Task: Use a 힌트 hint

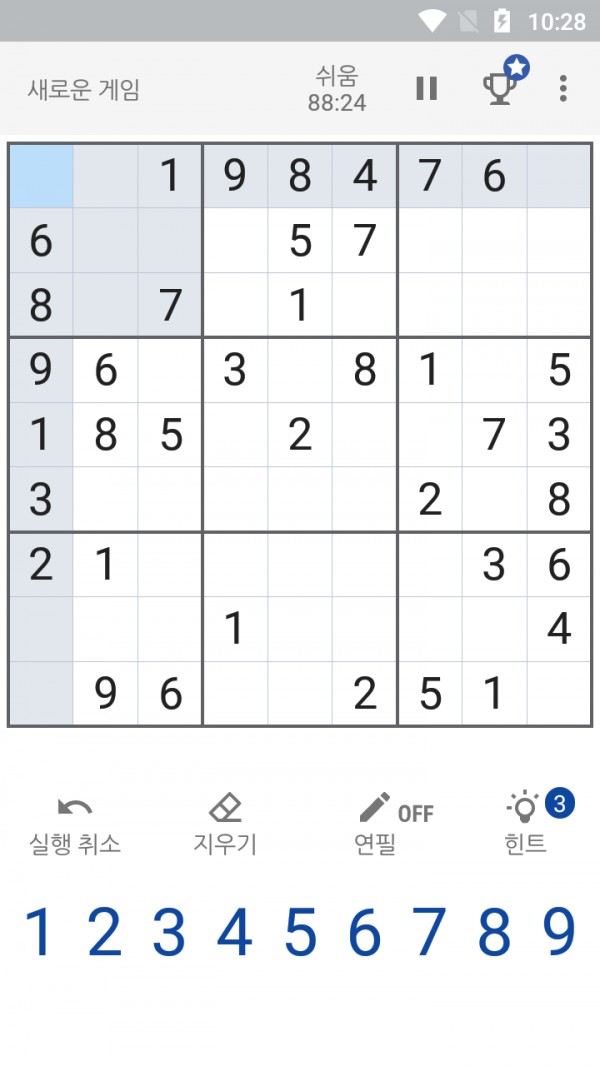Action: pyautogui.click(x=525, y=826)
